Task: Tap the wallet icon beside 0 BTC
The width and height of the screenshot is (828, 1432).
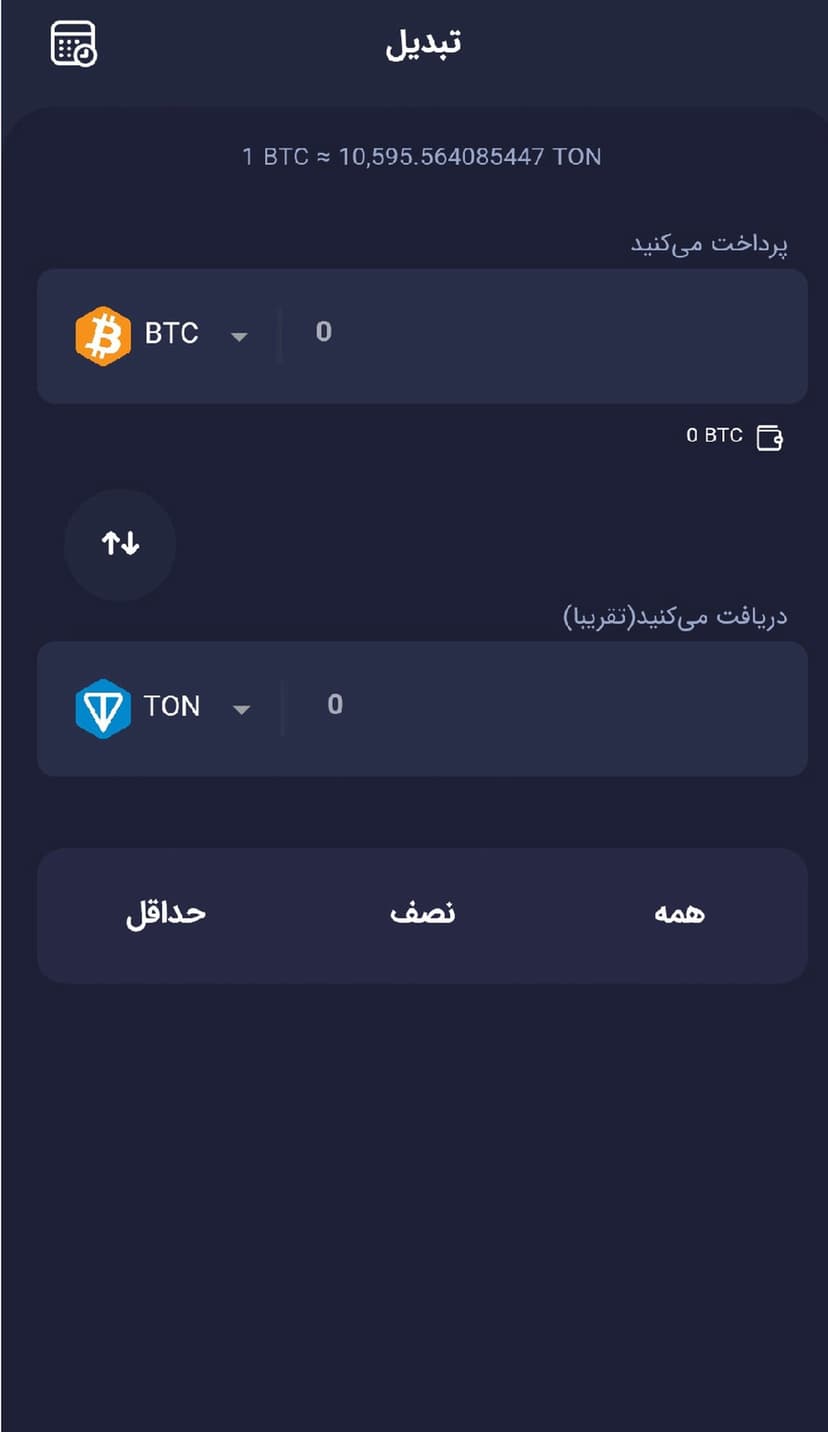Action: (x=769, y=437)
